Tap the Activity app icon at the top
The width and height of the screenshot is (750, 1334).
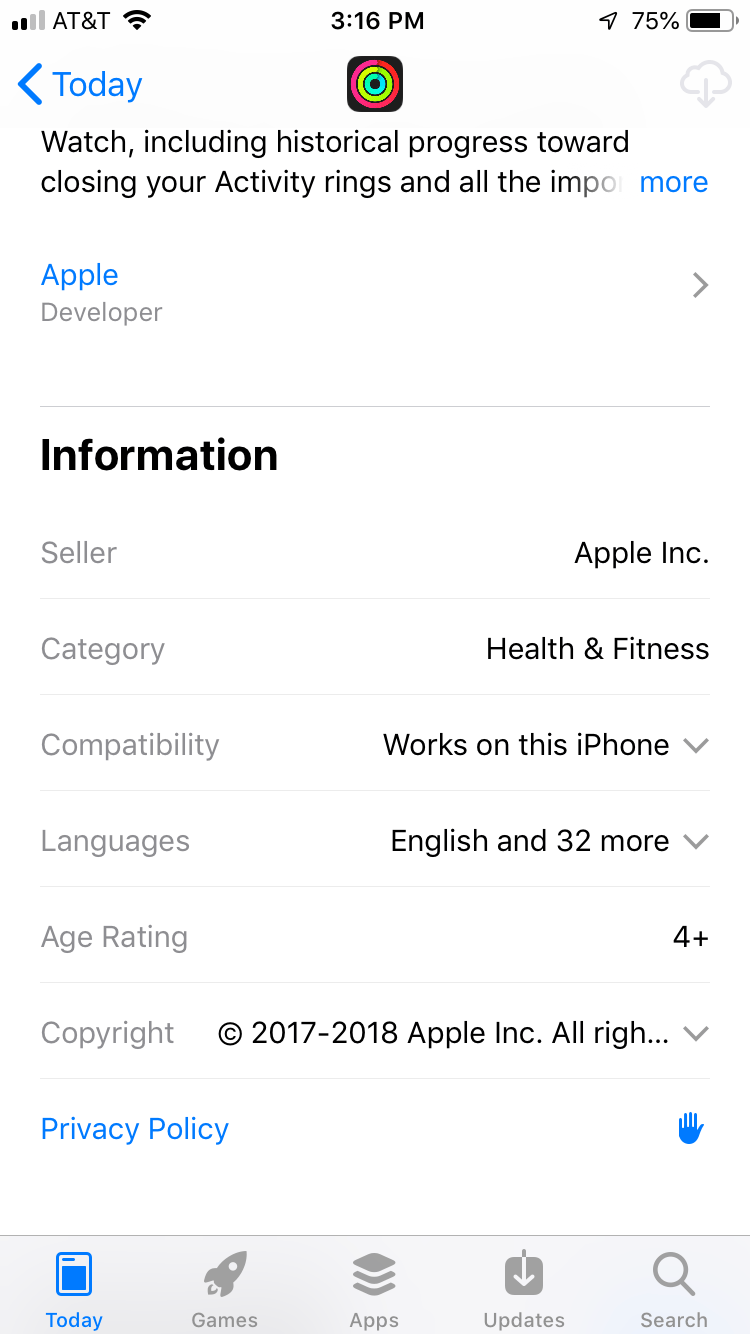pos(375,84)
